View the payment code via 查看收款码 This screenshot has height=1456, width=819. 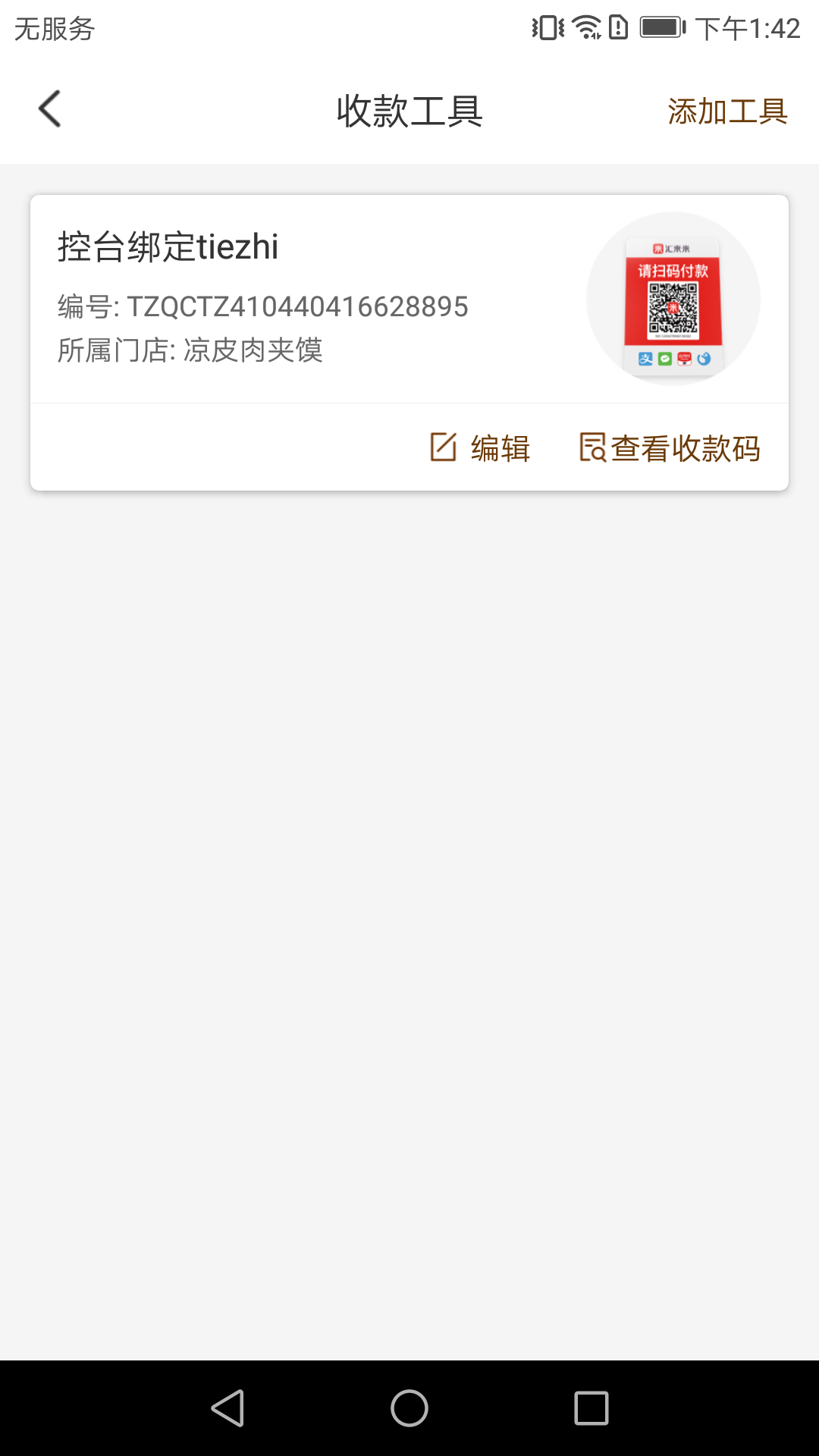click(670, 447)
